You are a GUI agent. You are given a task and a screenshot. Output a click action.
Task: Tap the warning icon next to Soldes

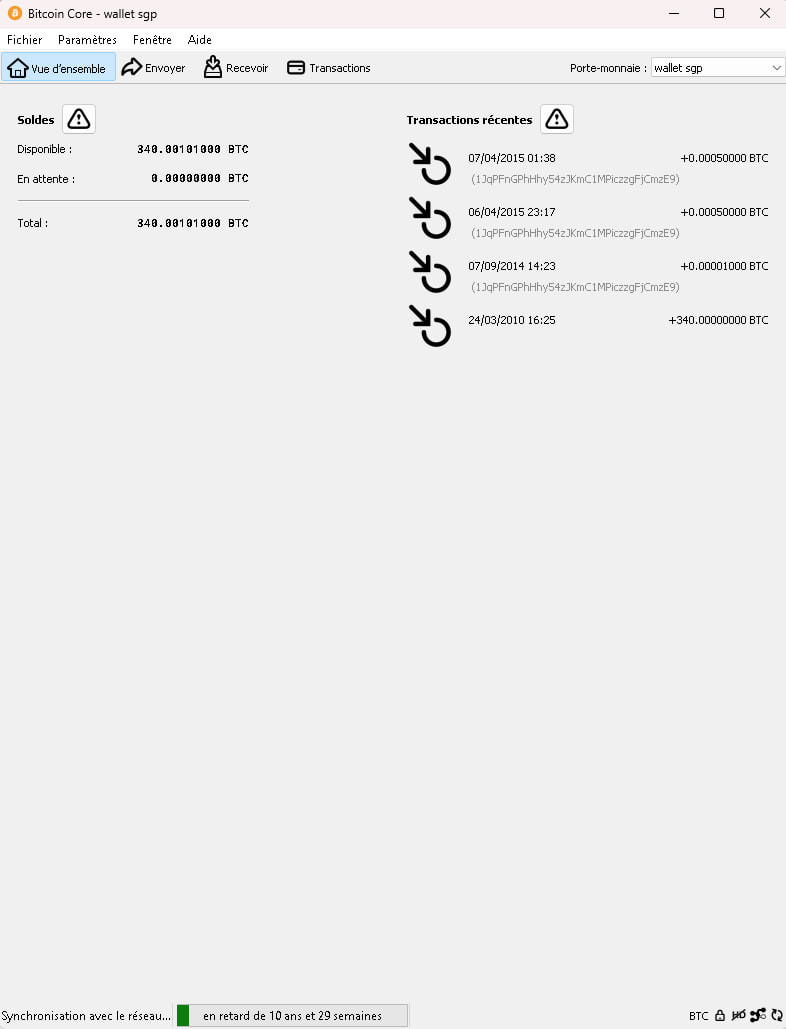coord(79,119)
